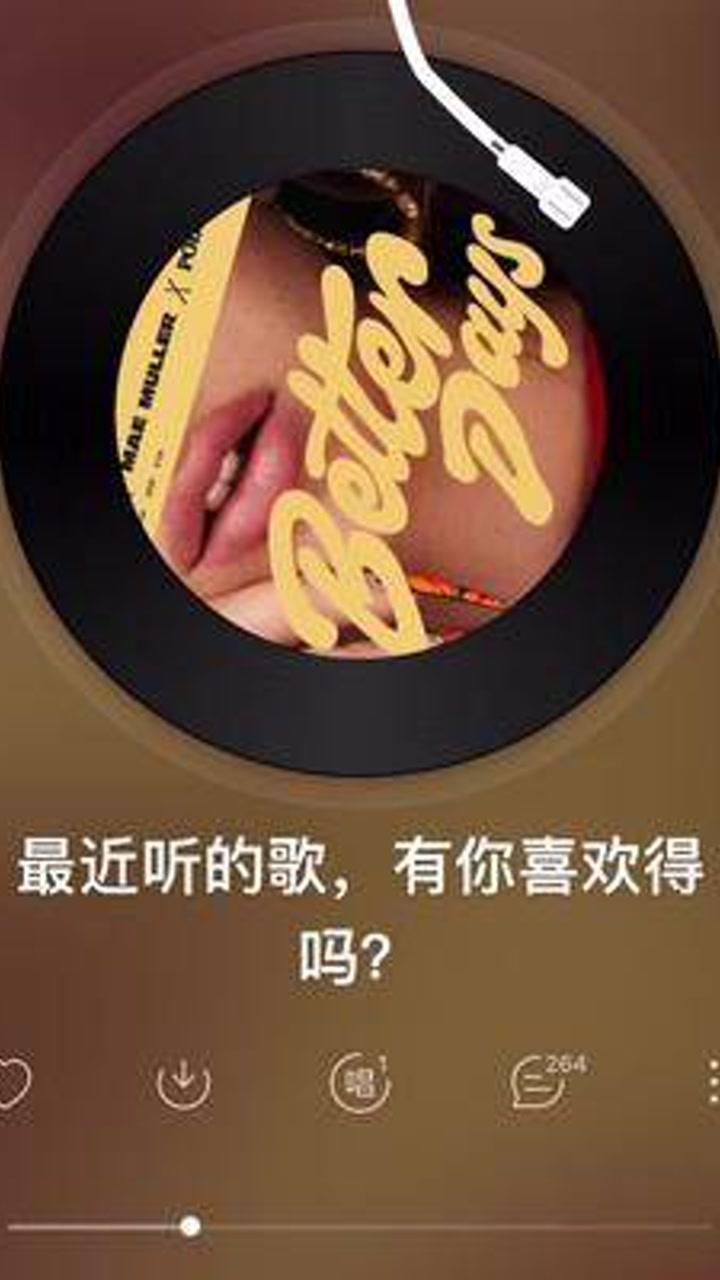720x1280 pixels.
Task: Open the overflow menu with three dots
Action: coord(711,1083)
